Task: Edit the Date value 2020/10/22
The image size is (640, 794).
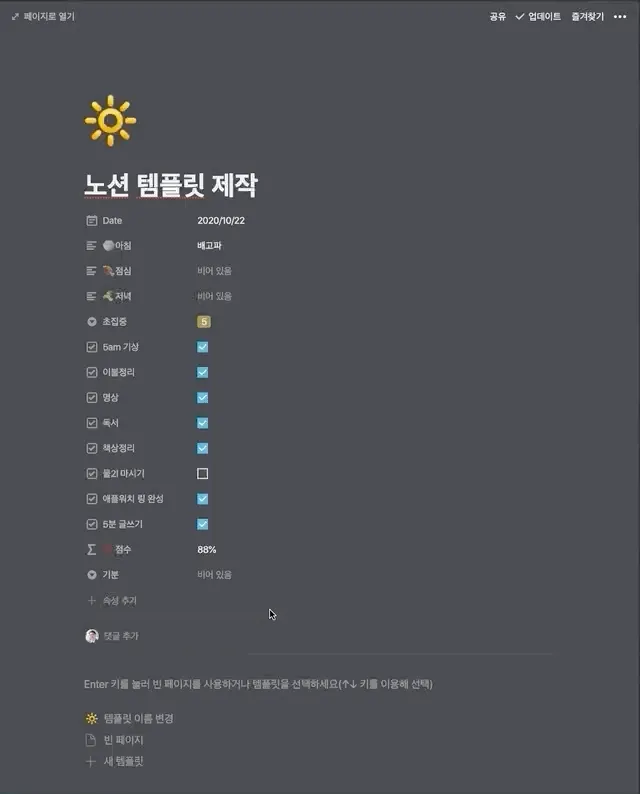Action: tap(221, 220)
